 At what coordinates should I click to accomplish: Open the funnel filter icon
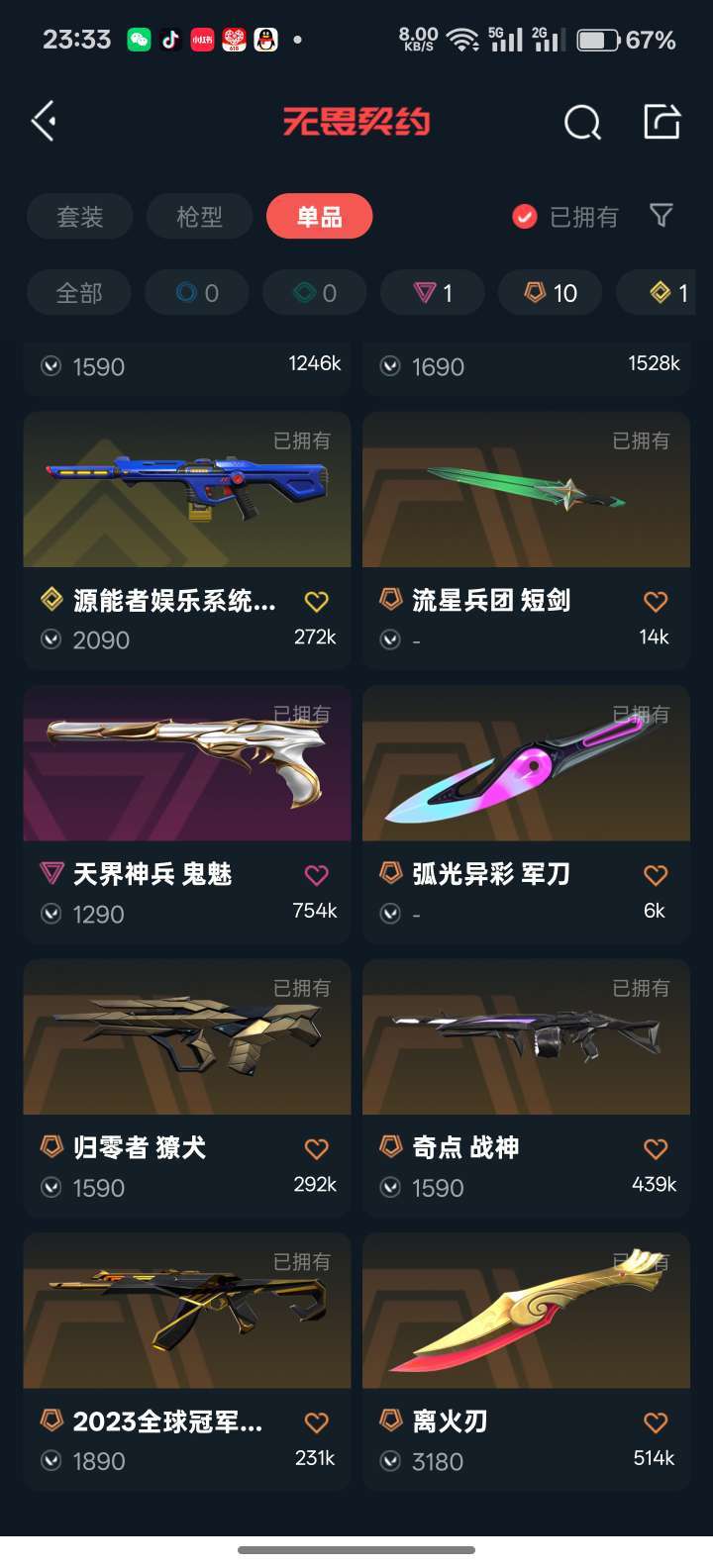661,216
